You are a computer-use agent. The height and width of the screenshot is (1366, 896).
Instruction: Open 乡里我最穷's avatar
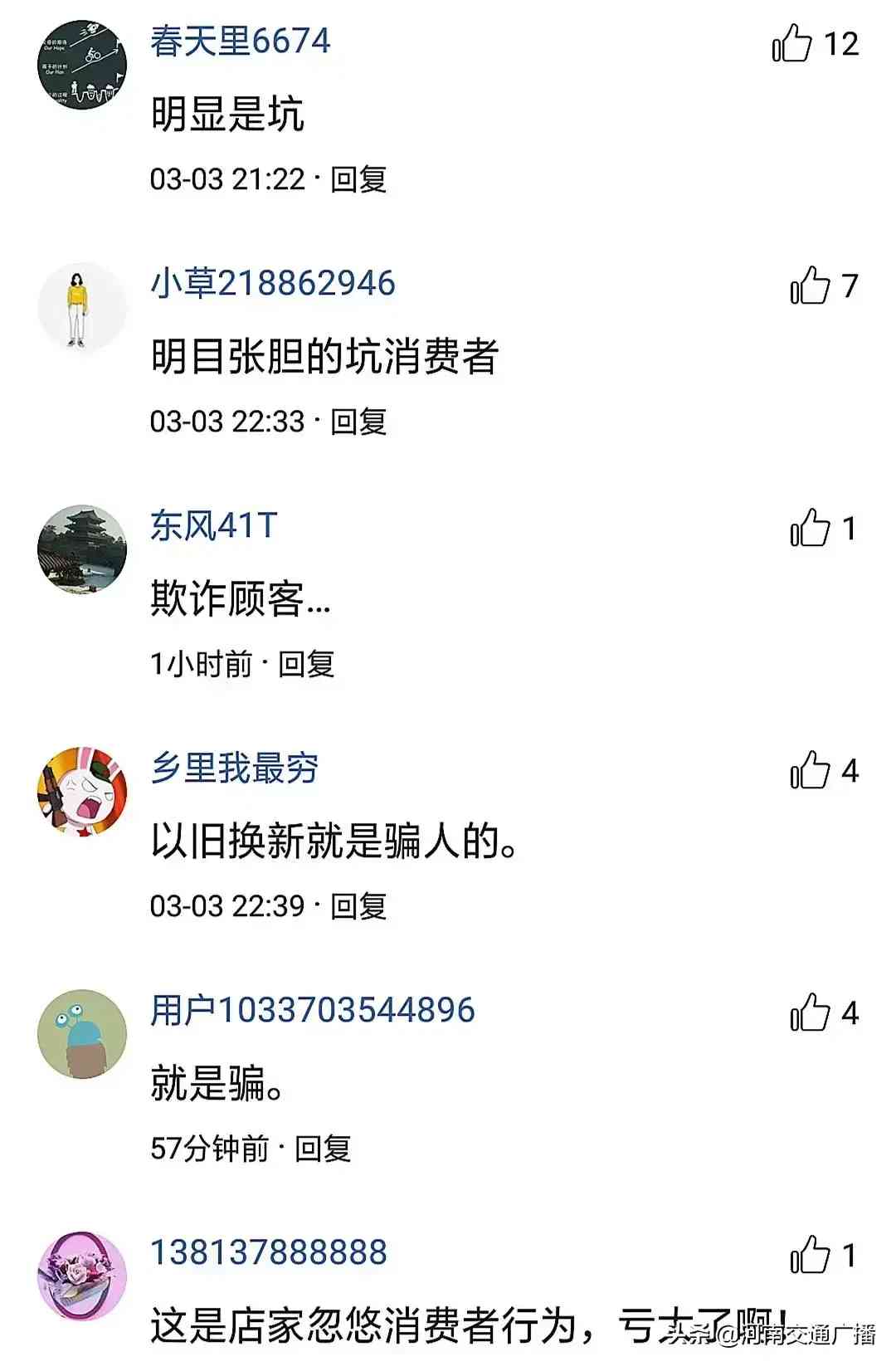(81, 792)
